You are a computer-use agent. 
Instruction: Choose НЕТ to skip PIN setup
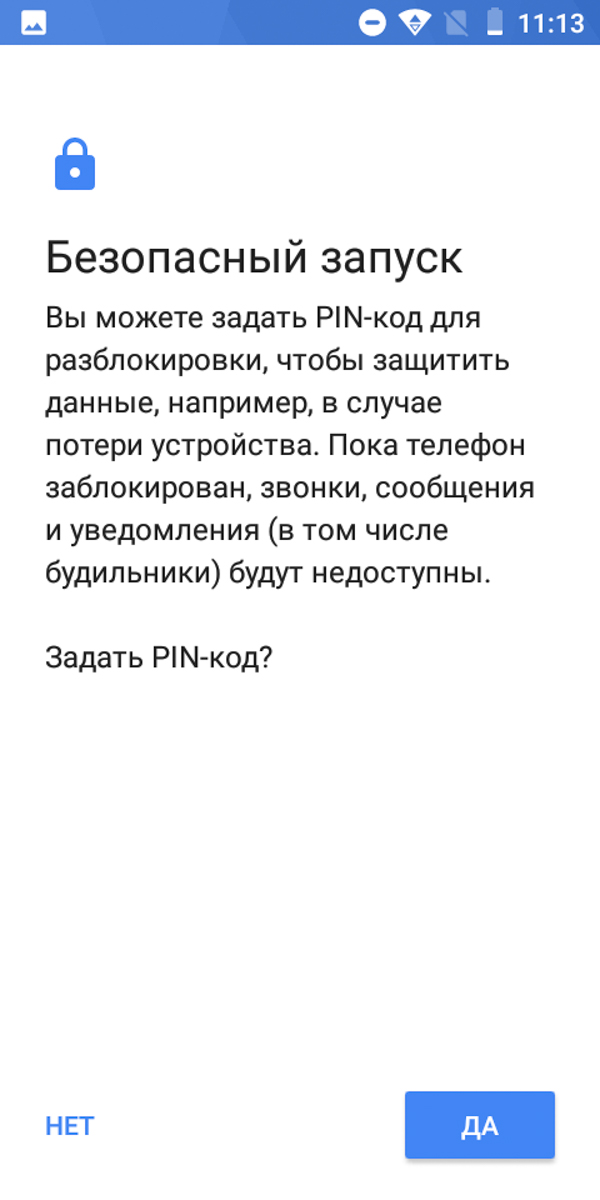point(70,1125)
